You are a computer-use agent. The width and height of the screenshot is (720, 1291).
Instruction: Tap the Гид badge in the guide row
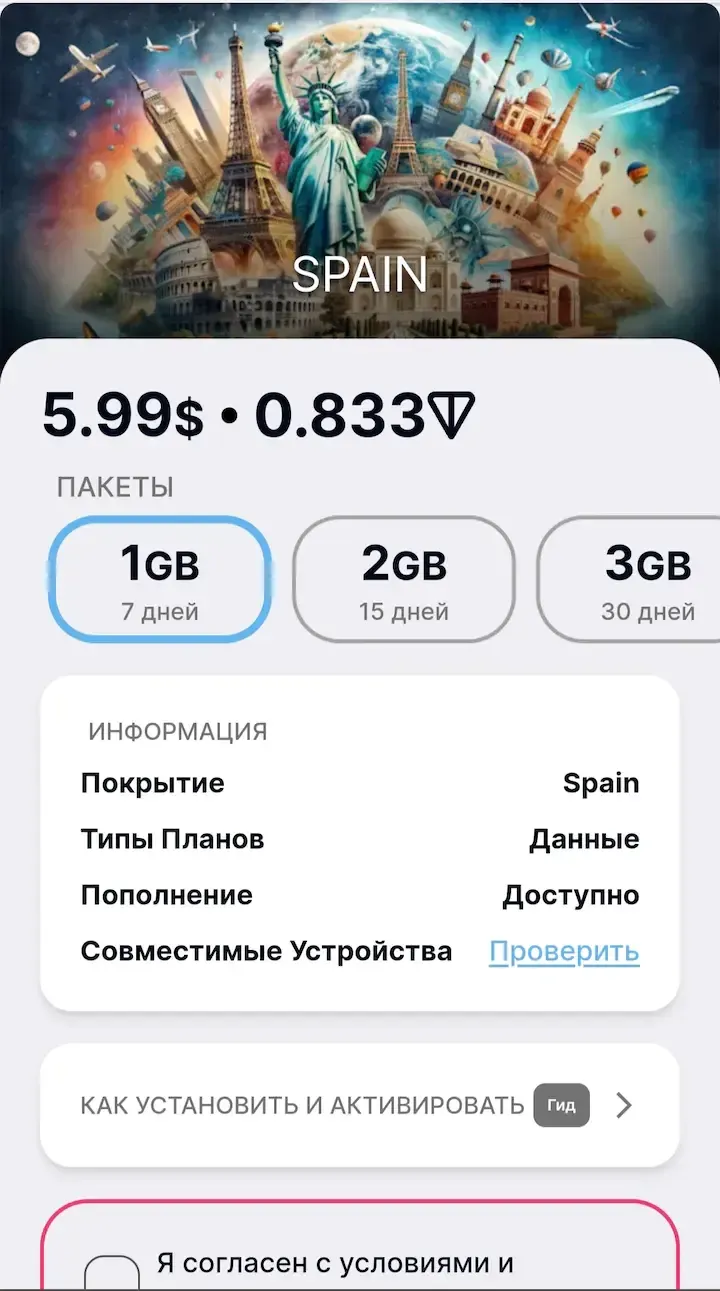[562, 1105]
